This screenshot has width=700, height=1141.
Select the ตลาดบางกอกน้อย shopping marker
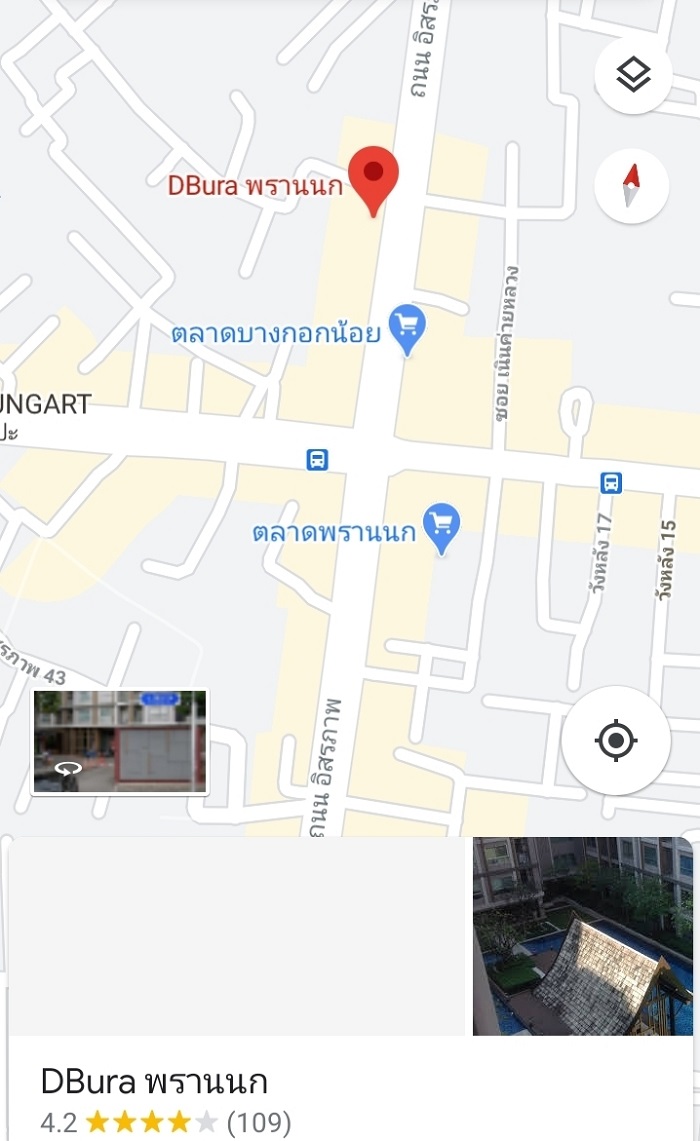pos(407,331)
